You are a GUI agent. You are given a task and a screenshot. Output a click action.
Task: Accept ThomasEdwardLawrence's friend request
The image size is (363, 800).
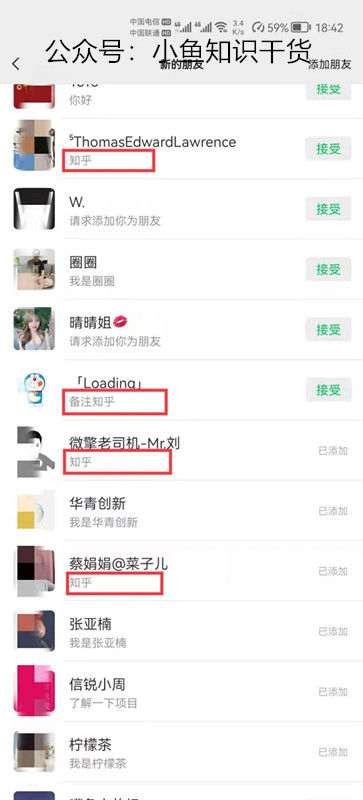coord(328,149)
